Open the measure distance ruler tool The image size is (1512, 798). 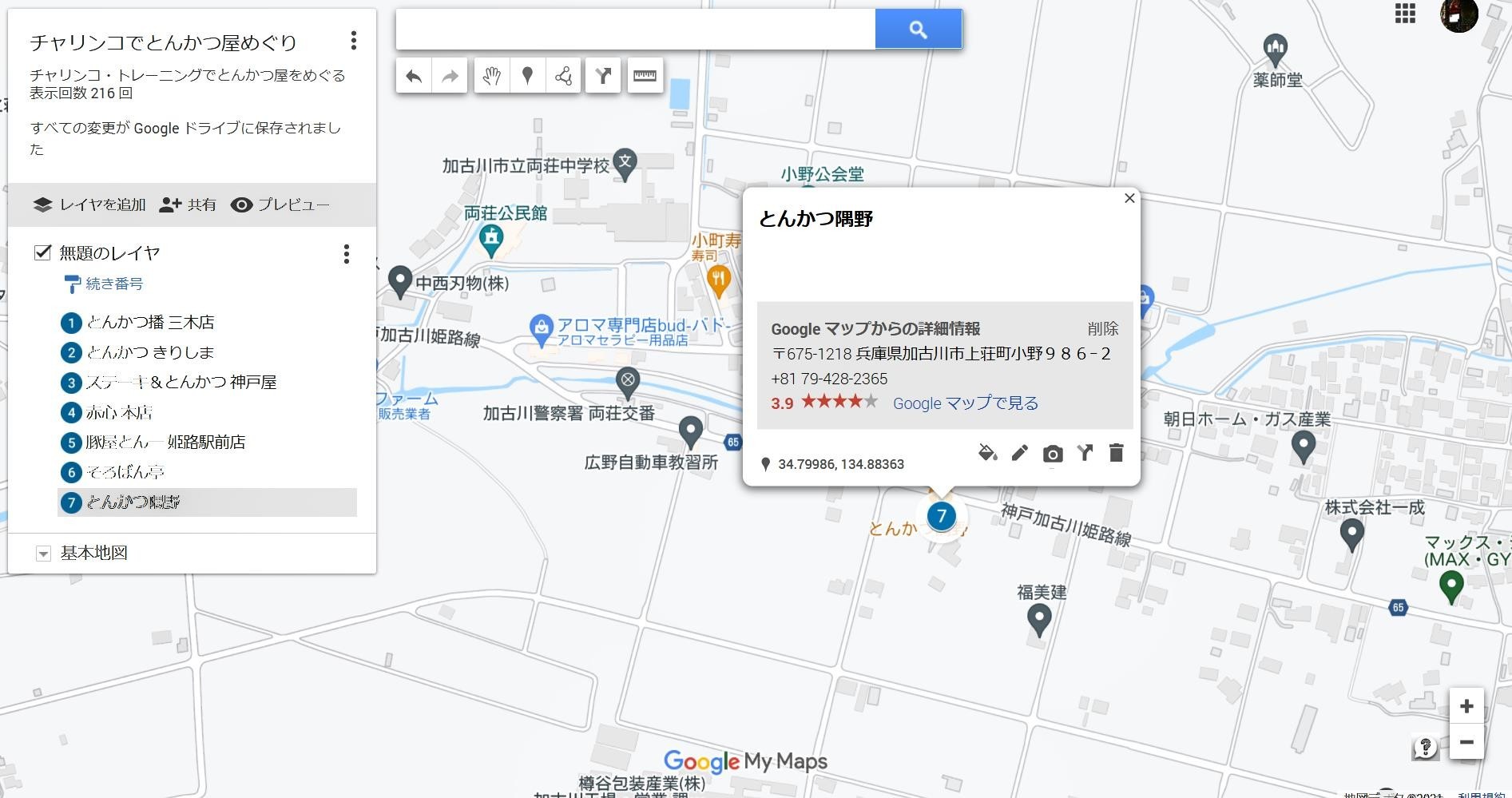645,76
